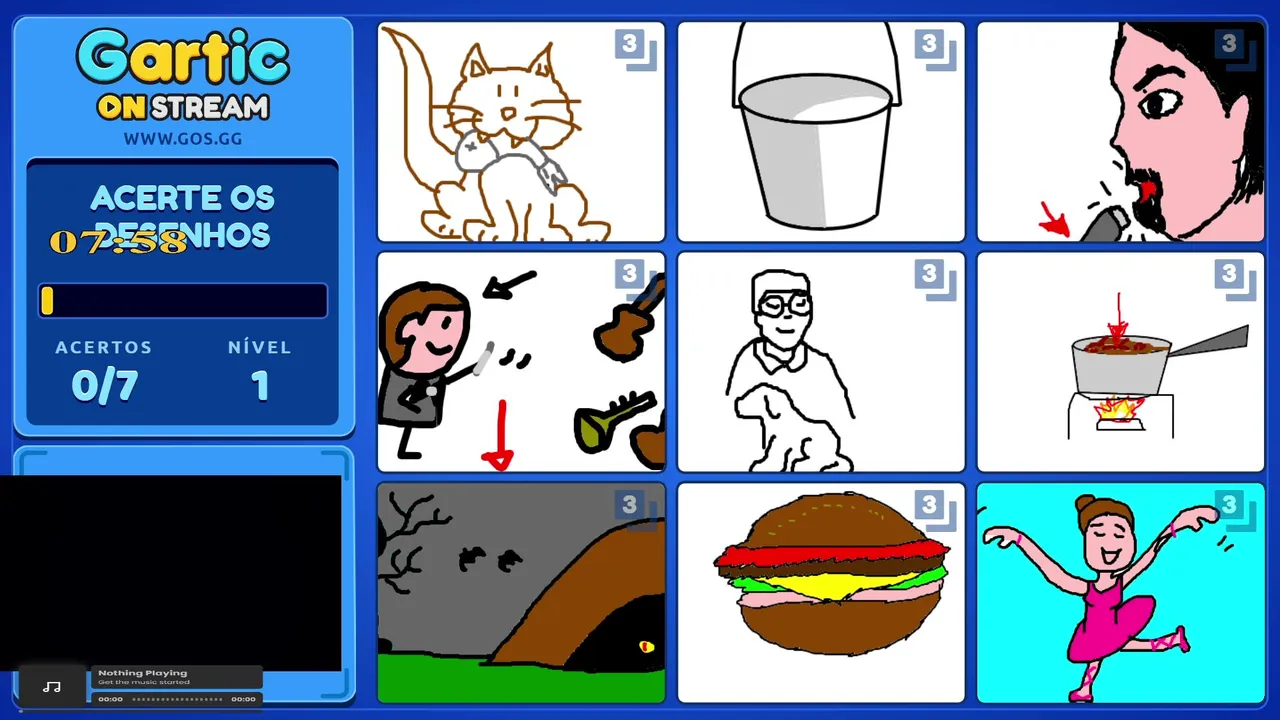Select the pan on stove drawing
This screenshot has height=720, width=1280.
1120,362
